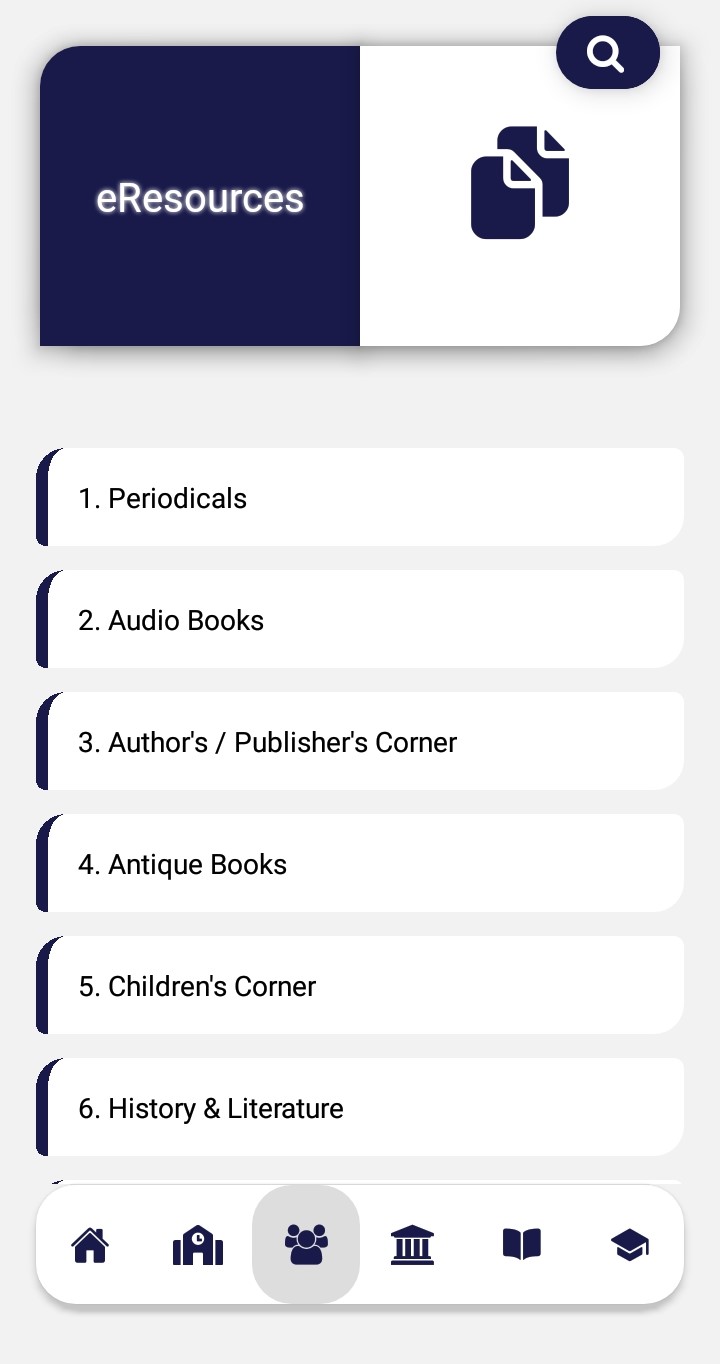Open the Audio Books category
720x1364 pixels.
[360, 619]
